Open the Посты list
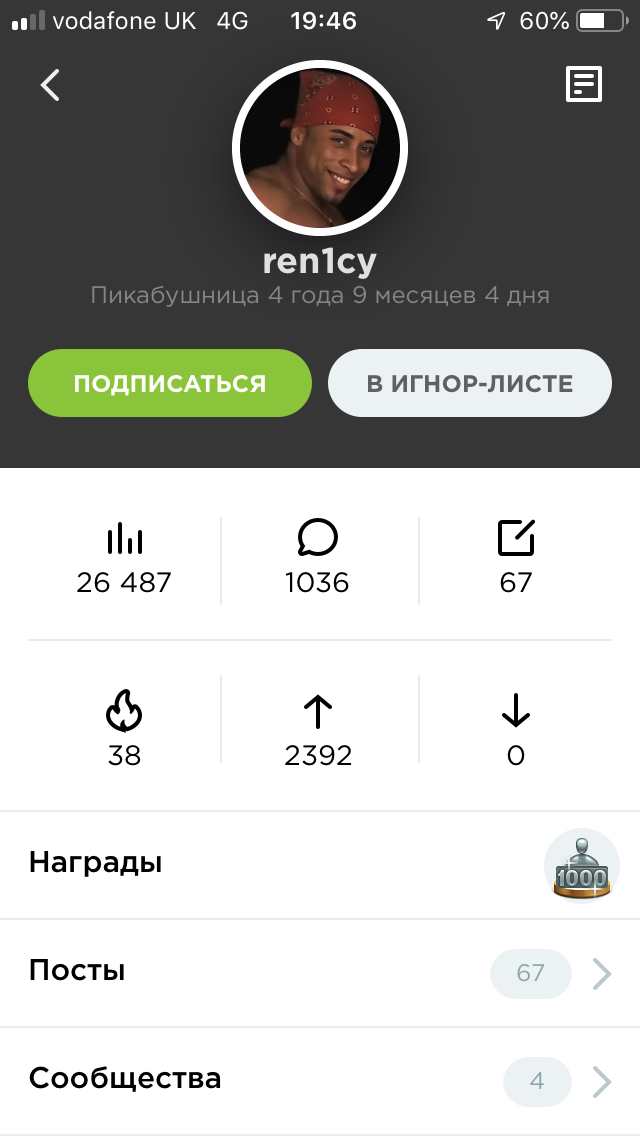 320,972
